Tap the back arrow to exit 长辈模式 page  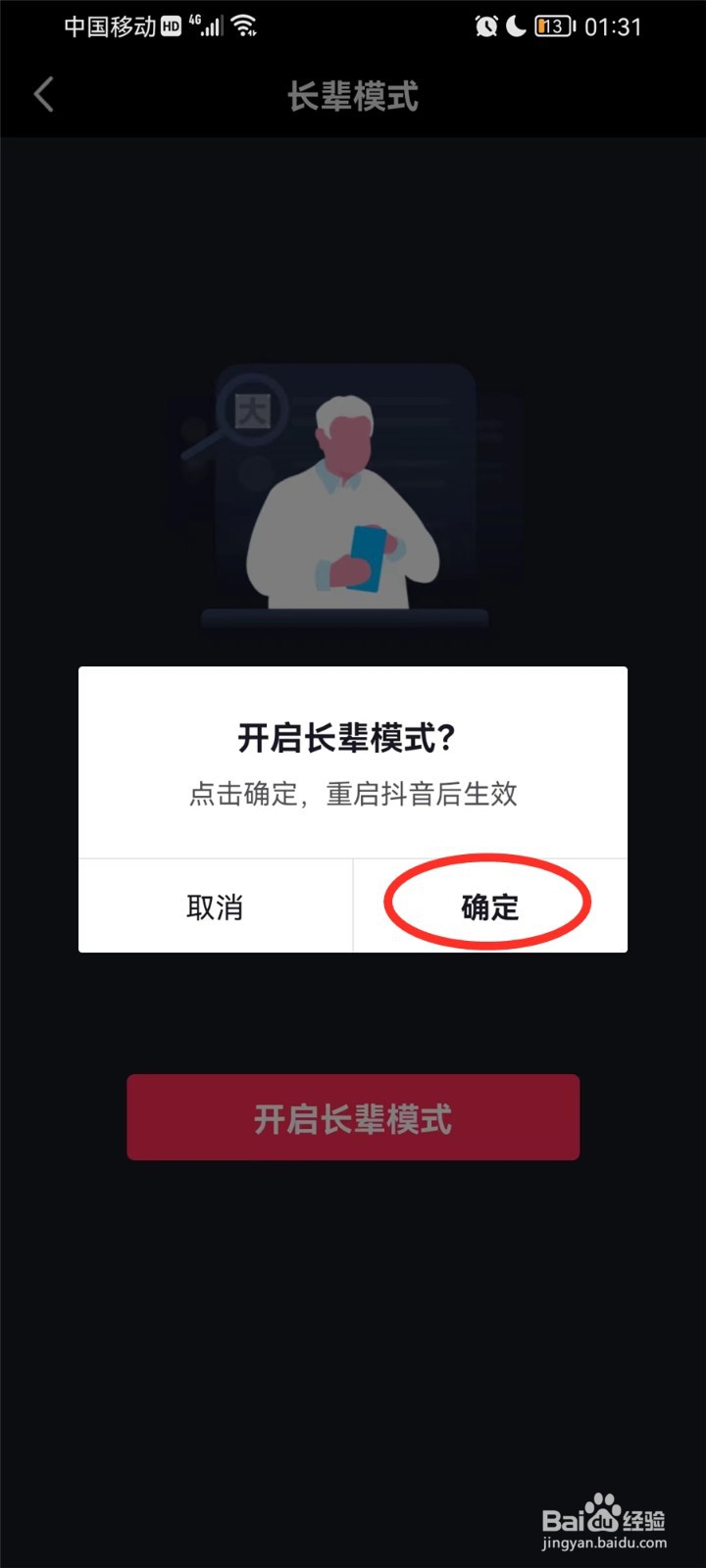43,94
